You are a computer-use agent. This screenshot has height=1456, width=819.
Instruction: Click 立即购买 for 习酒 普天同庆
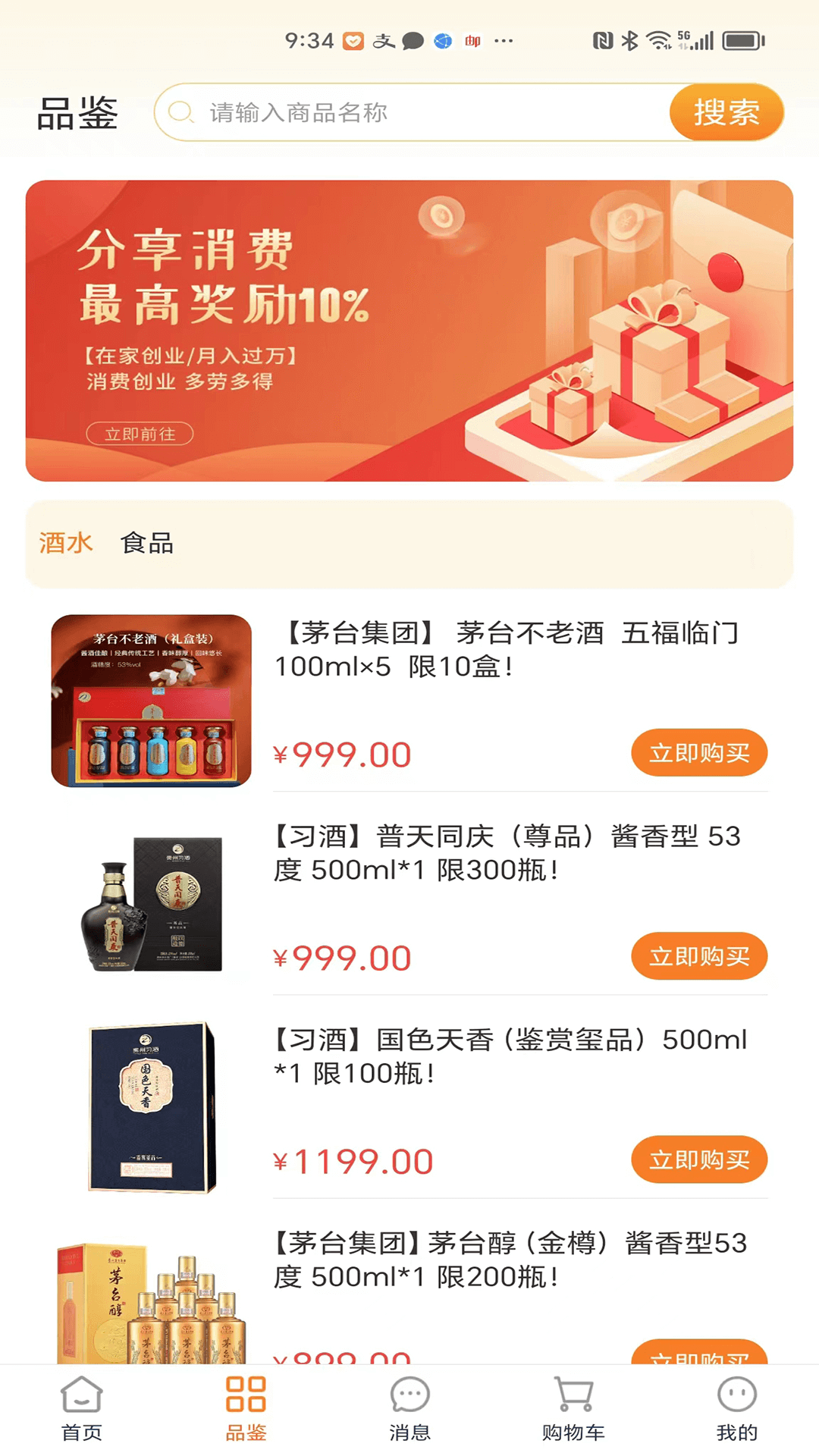(x=699, y=956)
